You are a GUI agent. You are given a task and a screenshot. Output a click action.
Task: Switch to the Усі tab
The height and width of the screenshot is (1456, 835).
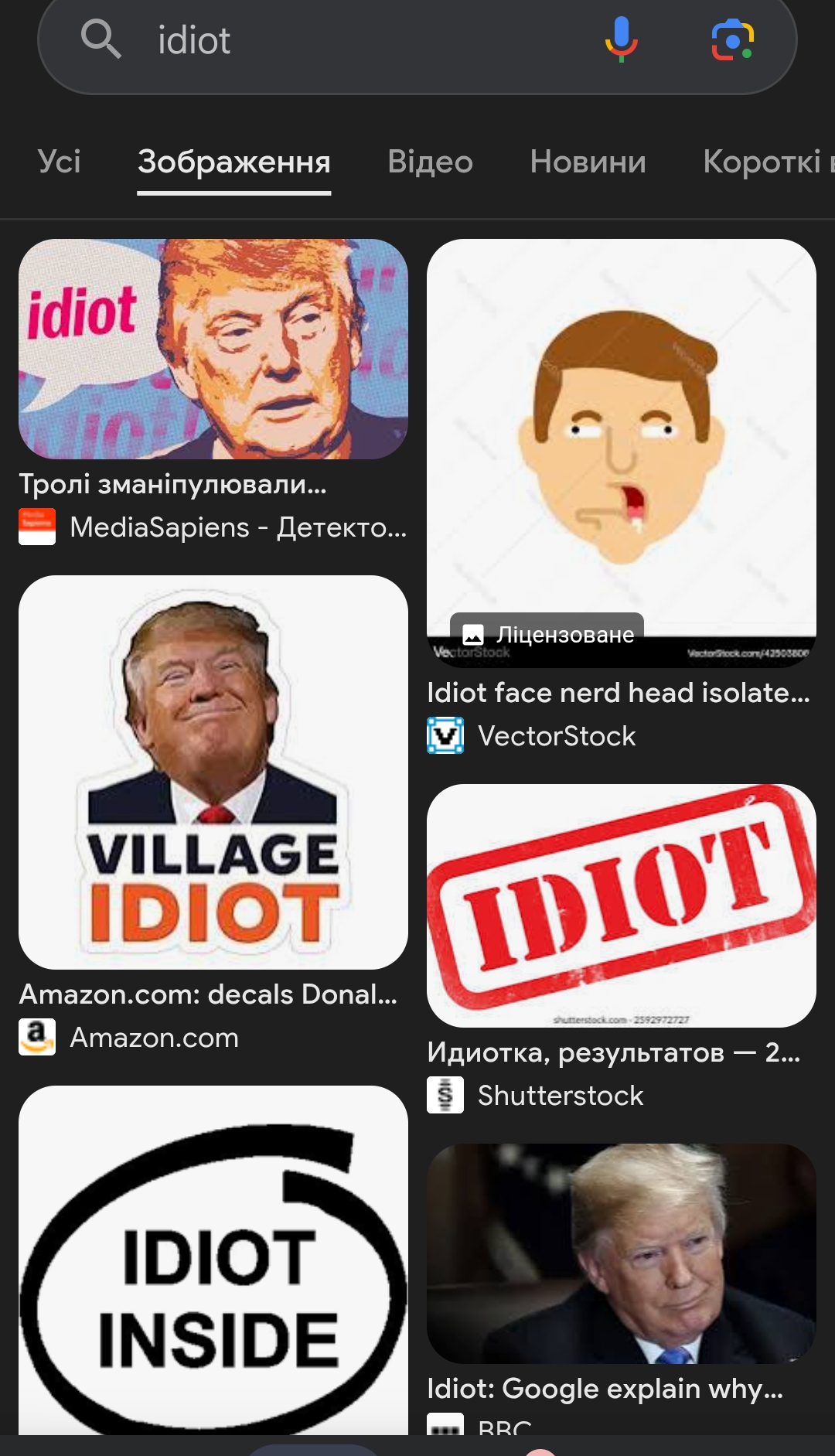pos(60,162)
